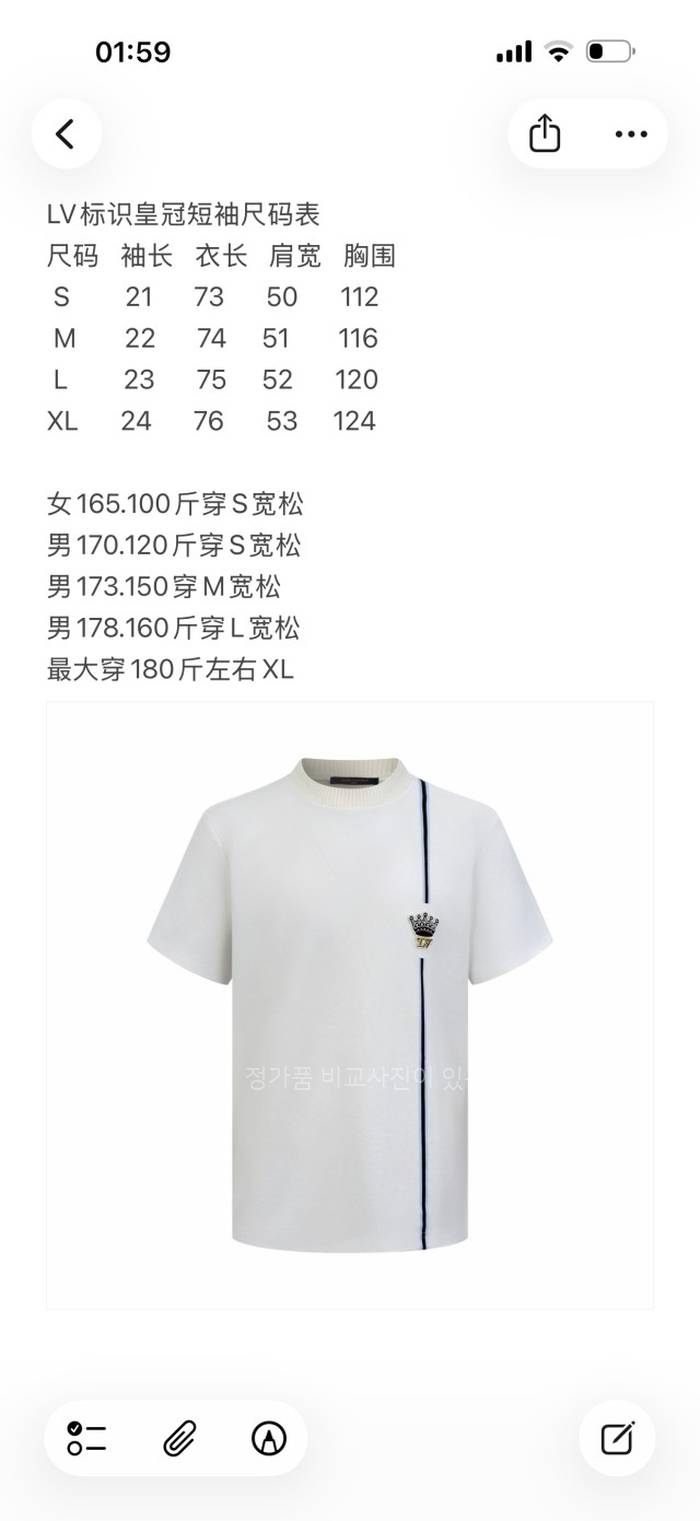Share this note

(x=544, y=134)
